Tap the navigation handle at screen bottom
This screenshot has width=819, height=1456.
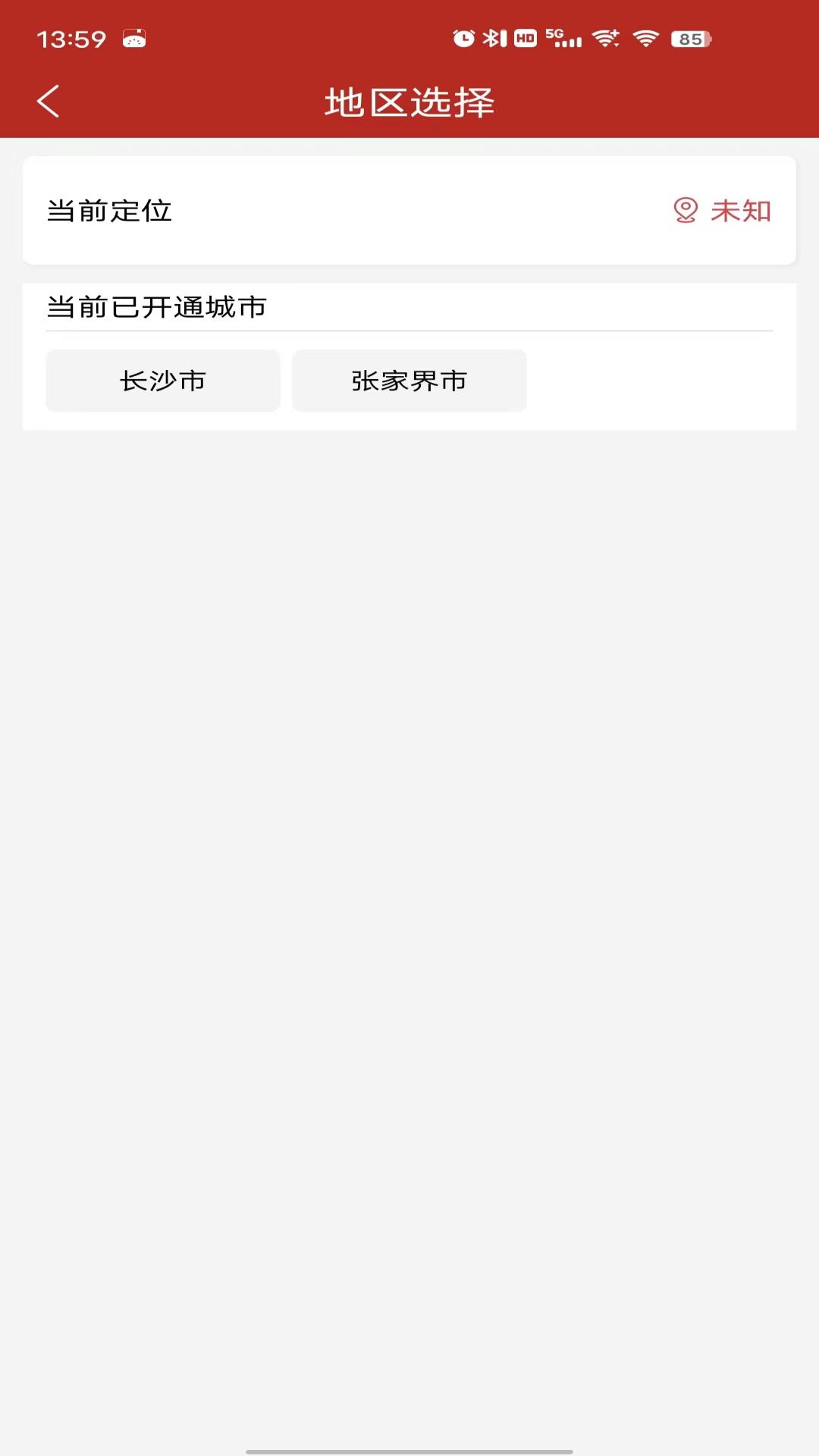409,1449
